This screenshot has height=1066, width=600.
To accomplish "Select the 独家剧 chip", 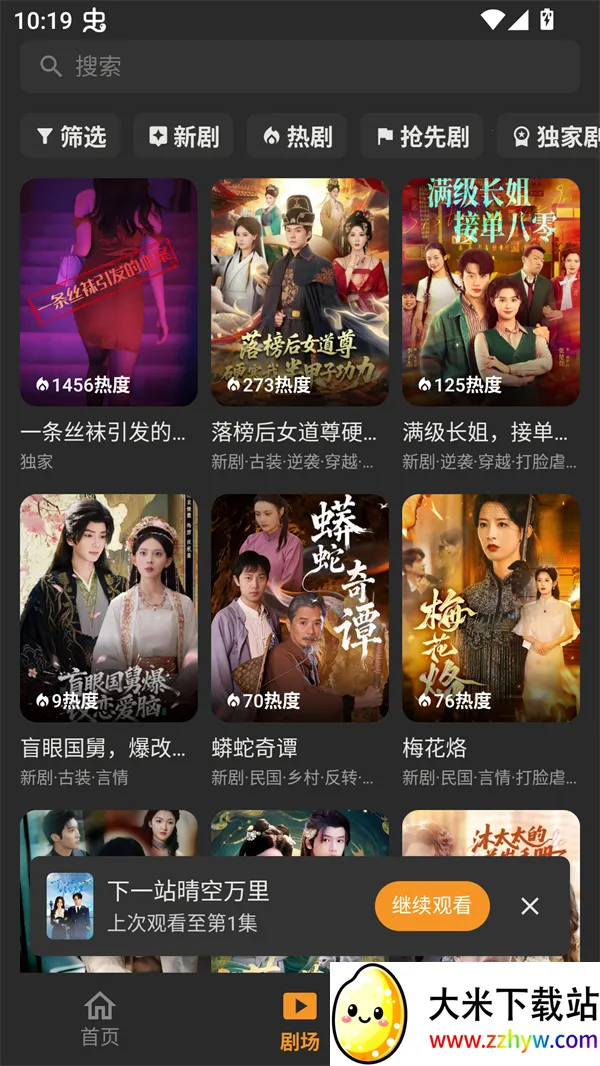I will [x=548, y=137].
